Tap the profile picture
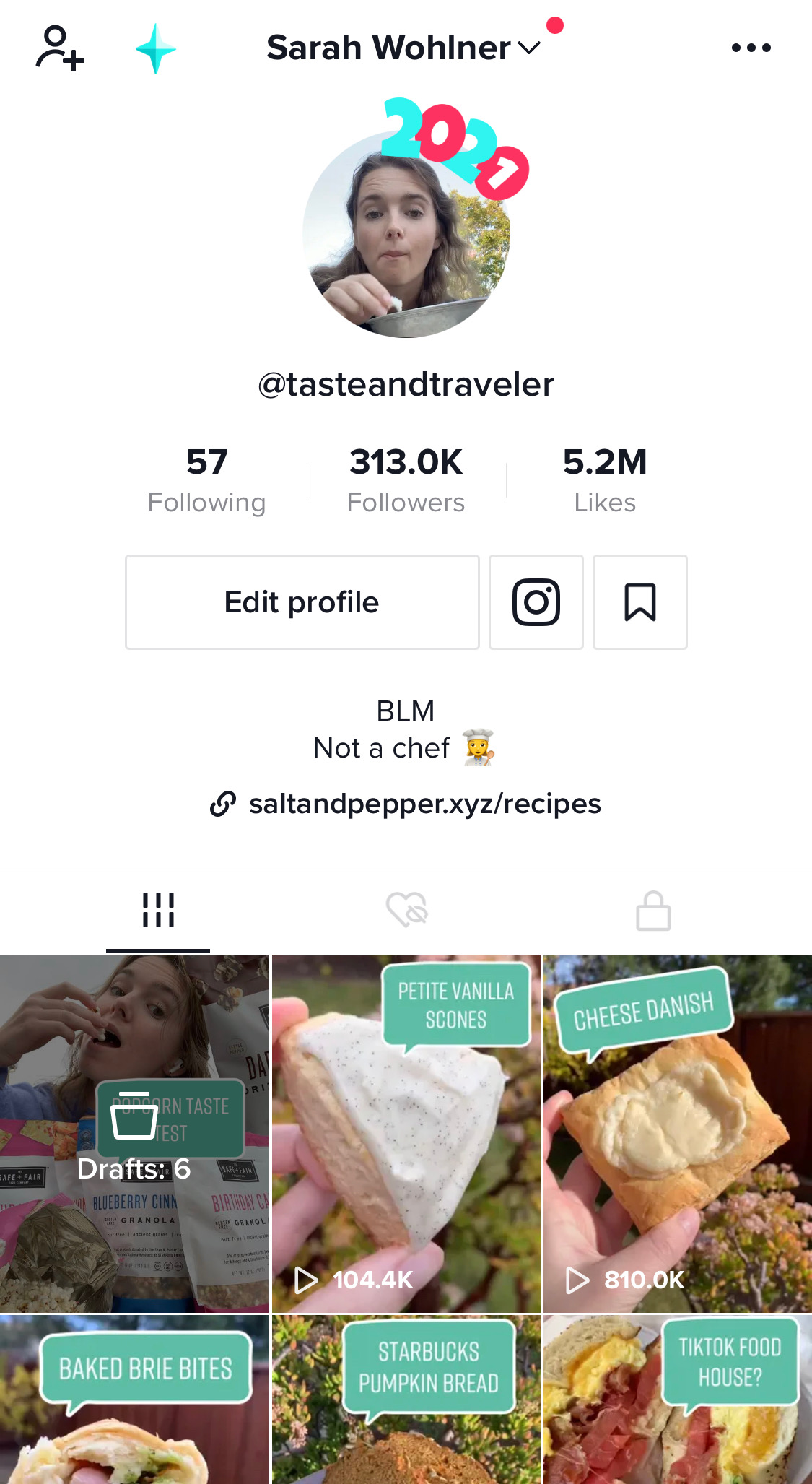 click(406, 233)
